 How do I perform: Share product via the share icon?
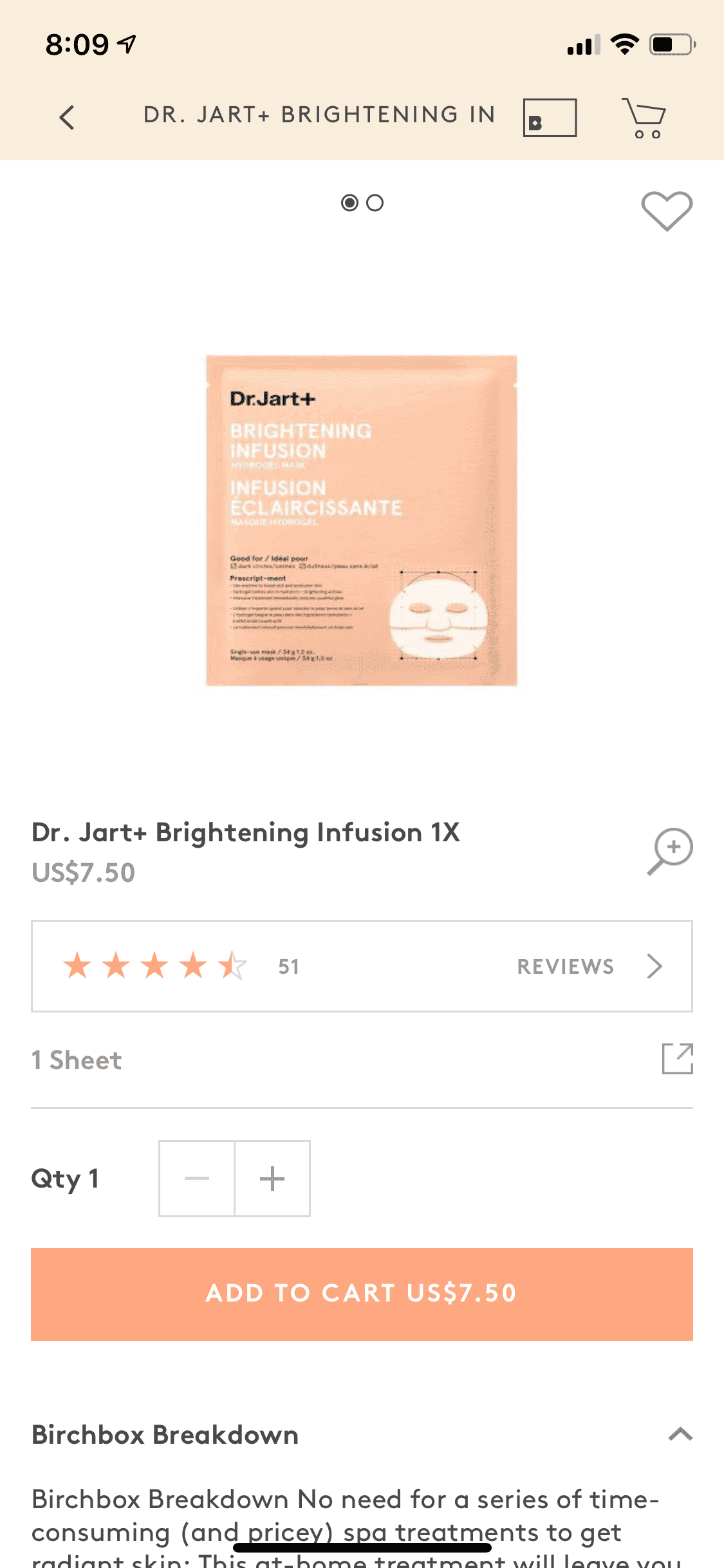(677, 1059)
